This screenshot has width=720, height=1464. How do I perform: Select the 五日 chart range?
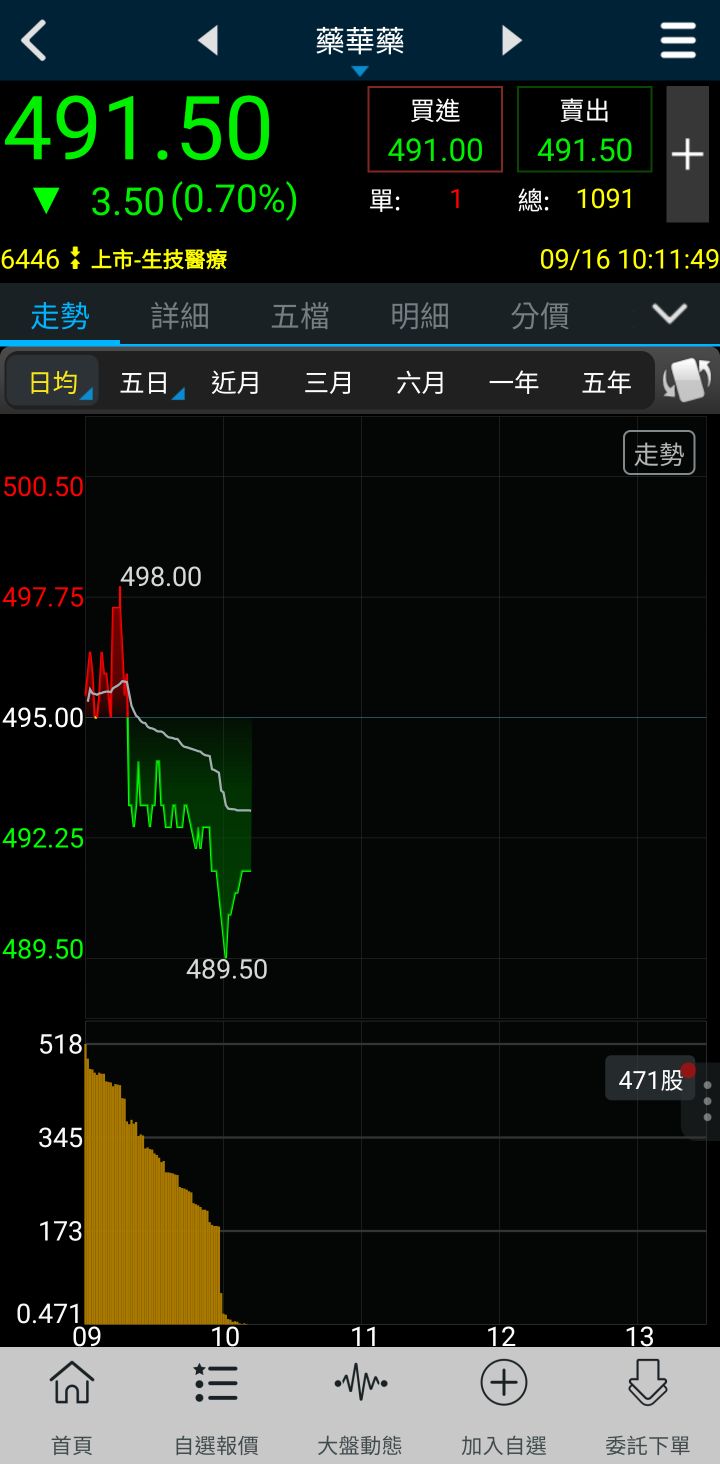145,382
